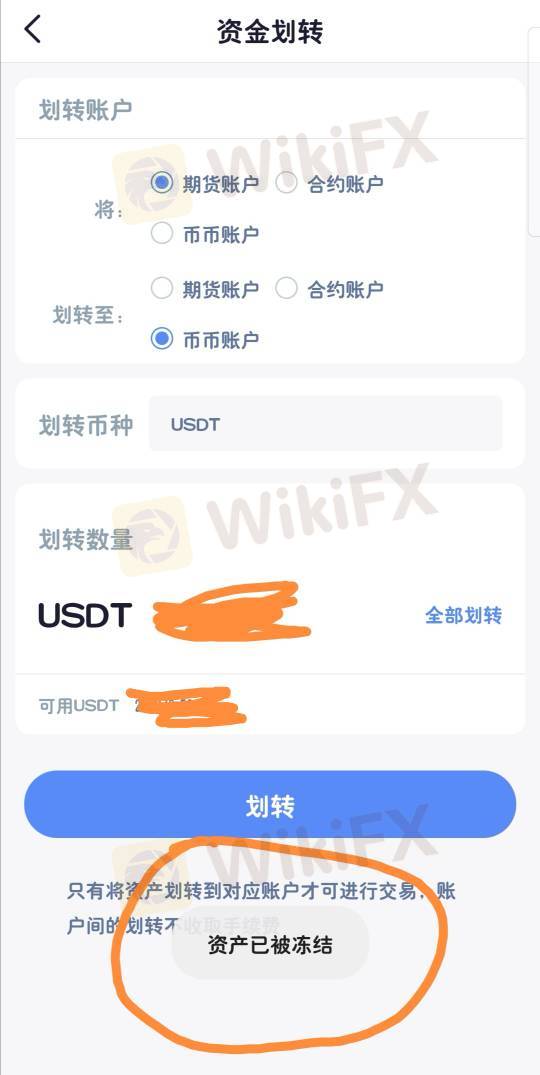The image size is (540, 1075).
Task: Tap 全部划转 to transfer all
Action: 463,615
